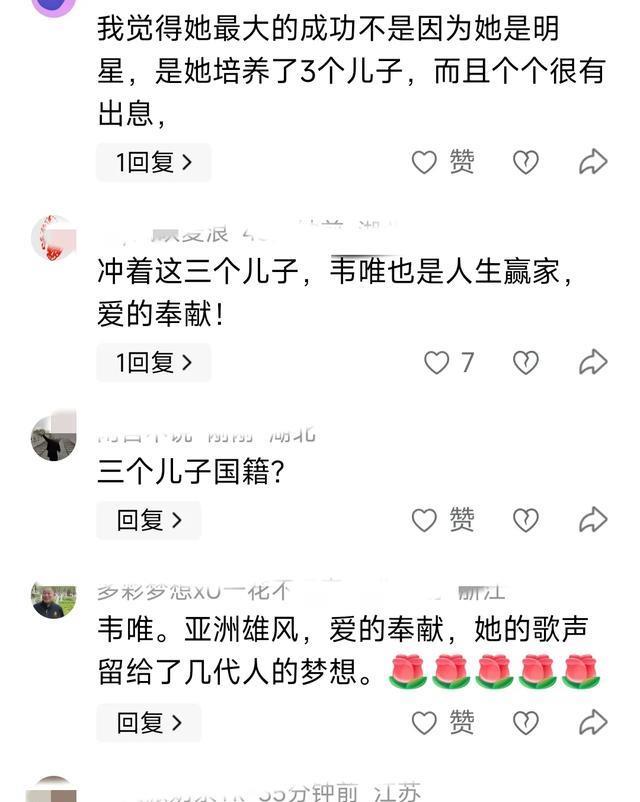Screen dimensions: 640x802
Task: Share the 亚洲雄风 comment
Action: pyautogui.click(x=593, y=722)
